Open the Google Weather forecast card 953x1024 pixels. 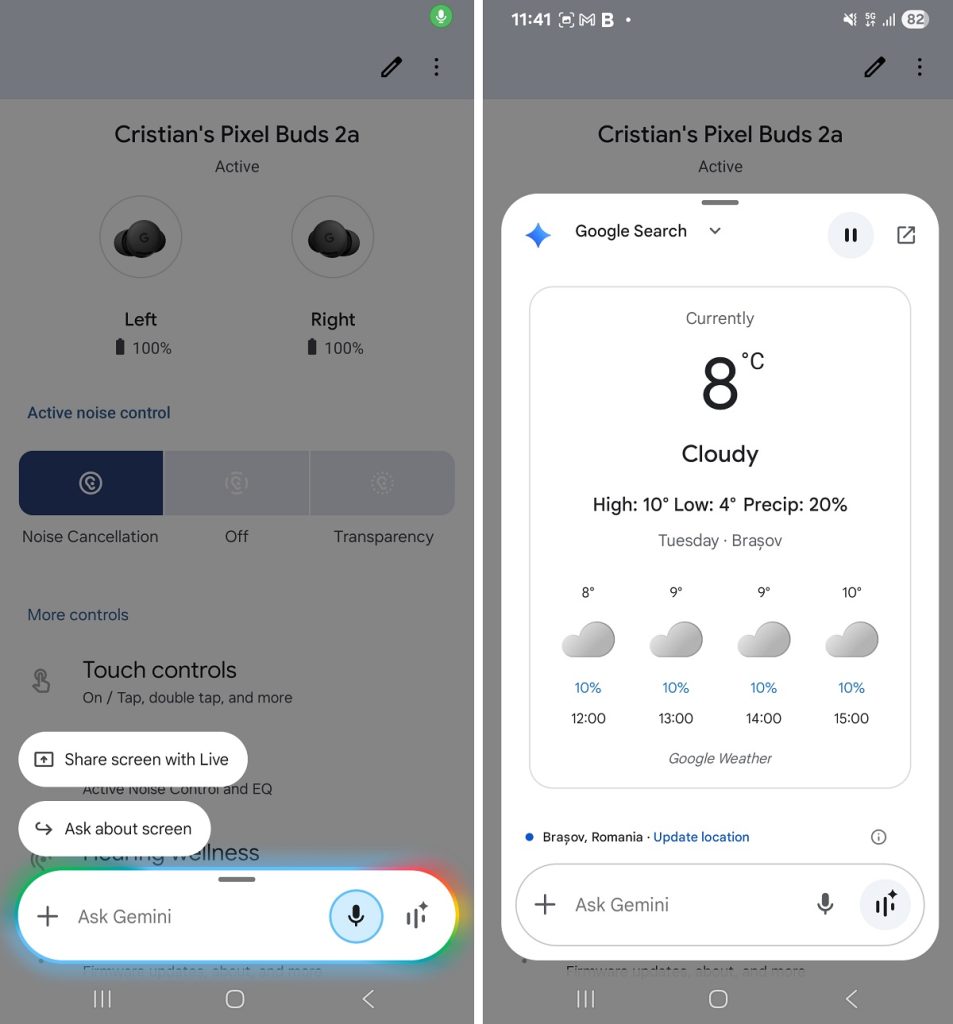point(719,537)
